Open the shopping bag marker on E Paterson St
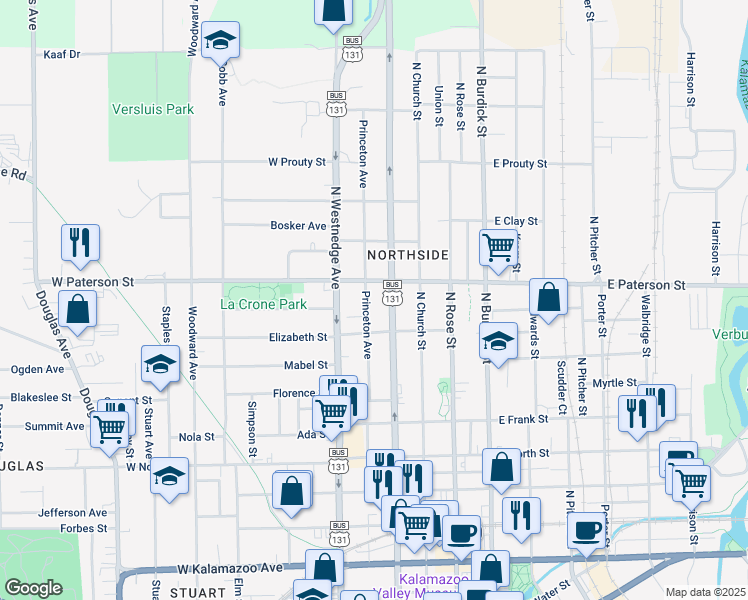Viewport: 748px width, 600px height. pos(548,297)
